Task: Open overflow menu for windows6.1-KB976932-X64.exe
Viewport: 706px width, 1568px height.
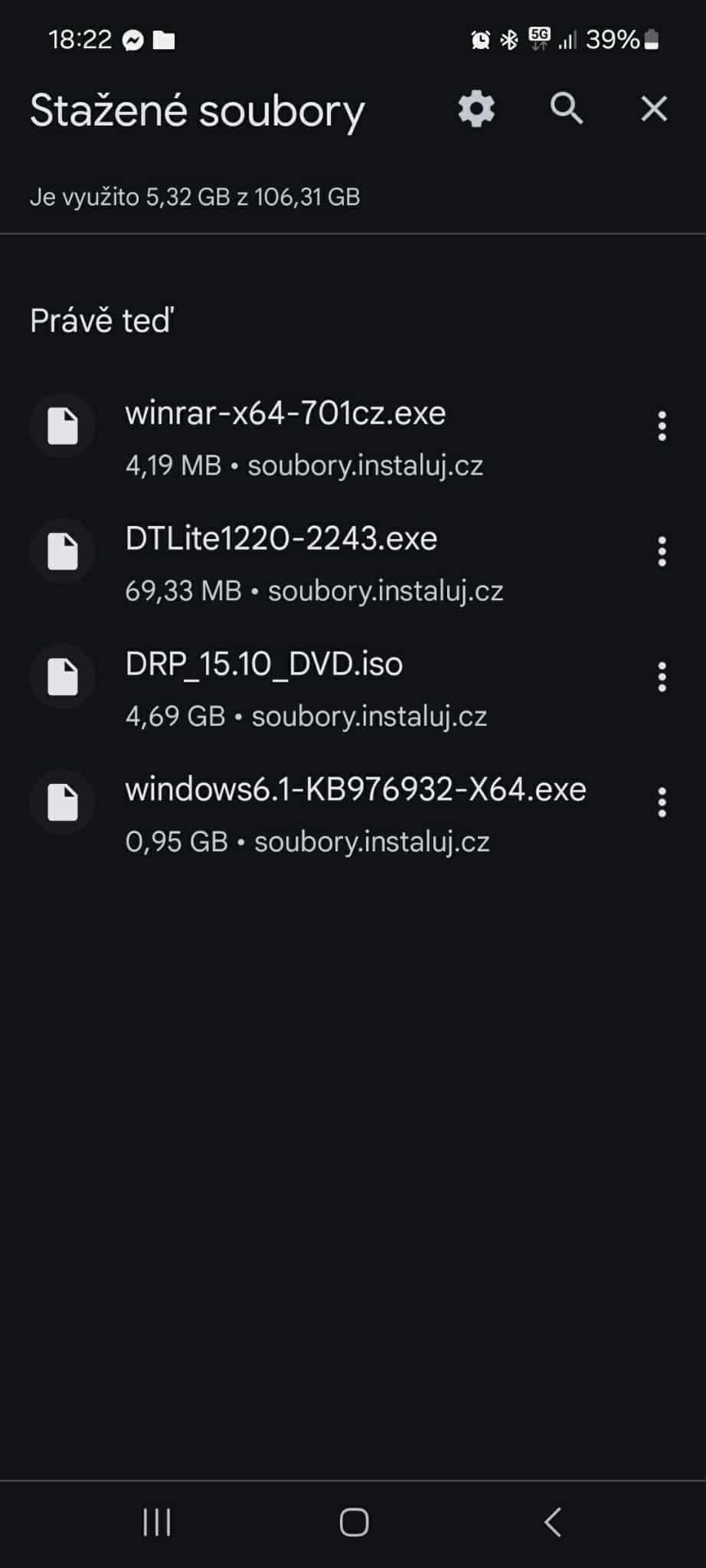Action: tap(662, 803)
